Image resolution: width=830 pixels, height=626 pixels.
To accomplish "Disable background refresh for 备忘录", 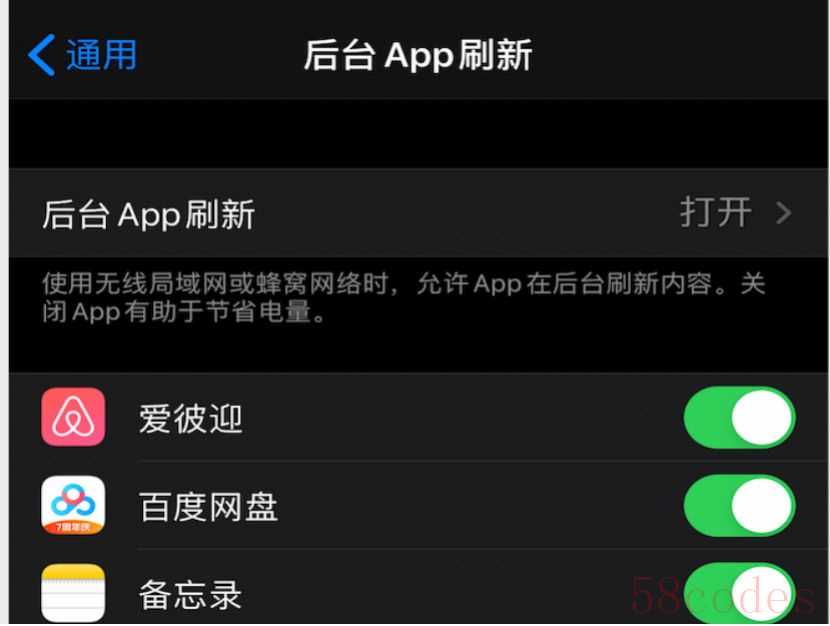I will pyautogui.click(x=739, y=592).
